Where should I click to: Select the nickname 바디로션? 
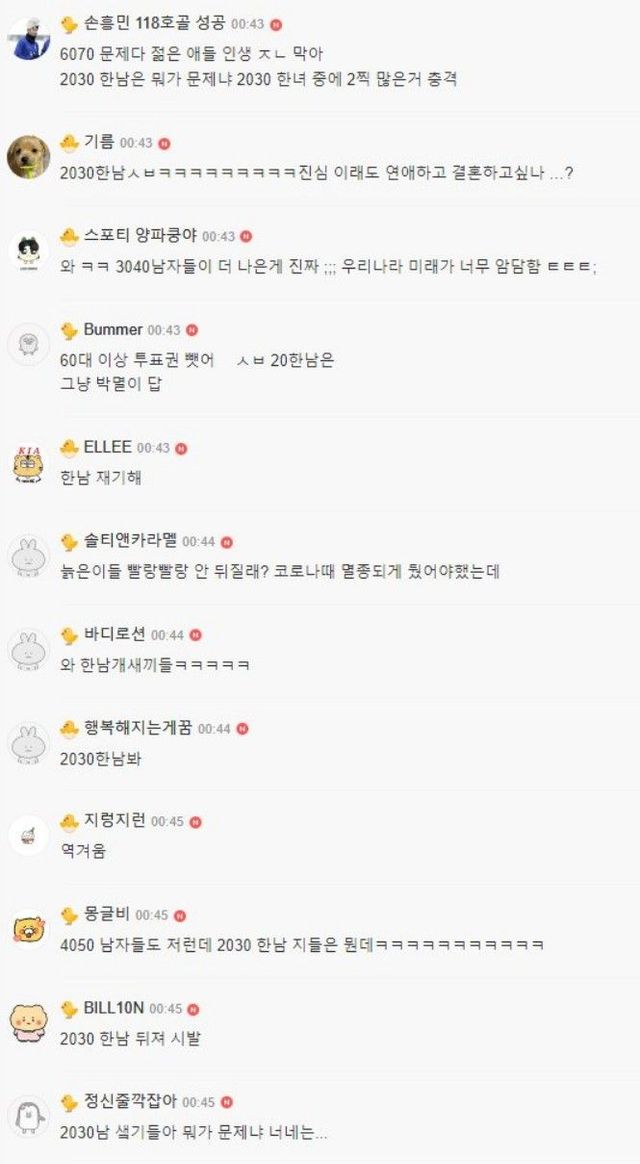[114, 634]
